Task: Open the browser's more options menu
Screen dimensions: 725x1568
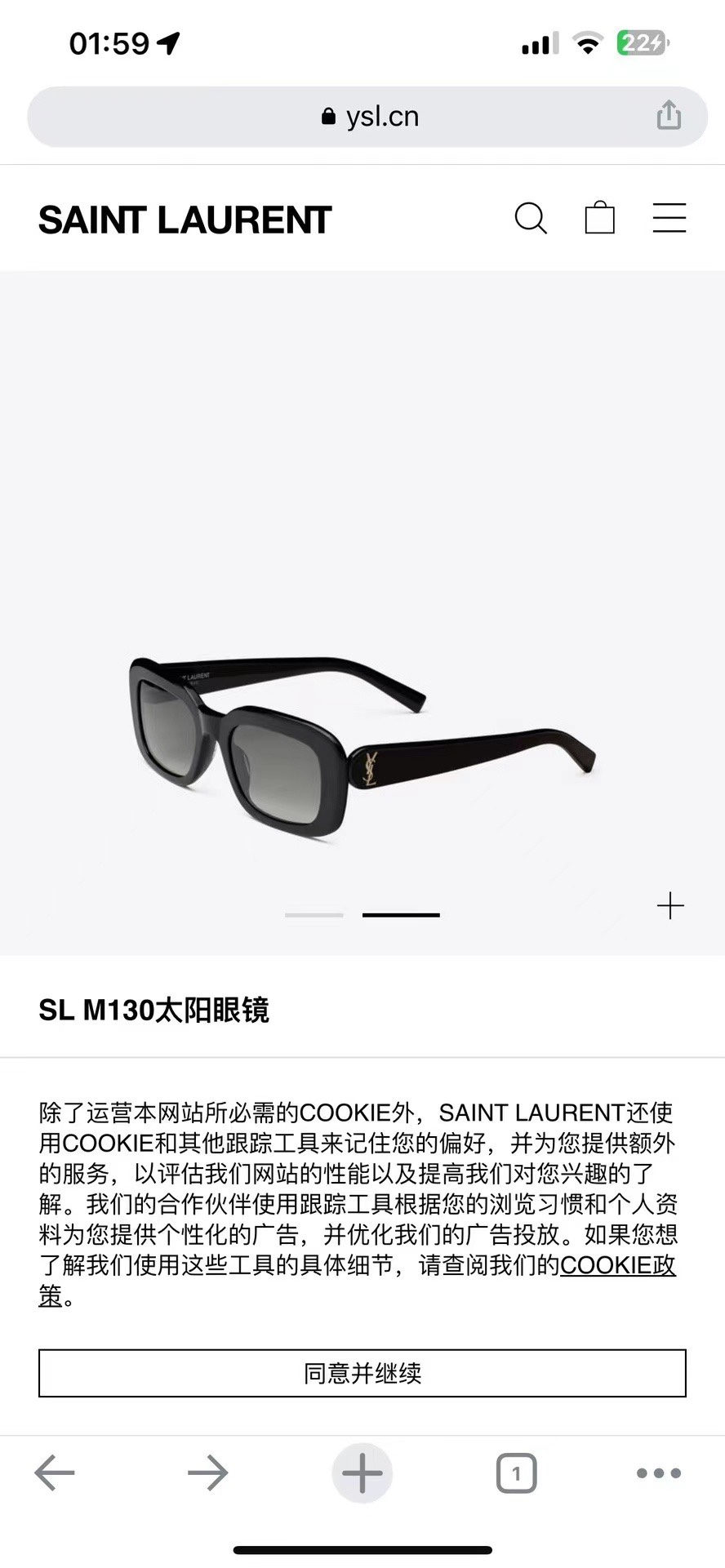Action: point(658,1473)
